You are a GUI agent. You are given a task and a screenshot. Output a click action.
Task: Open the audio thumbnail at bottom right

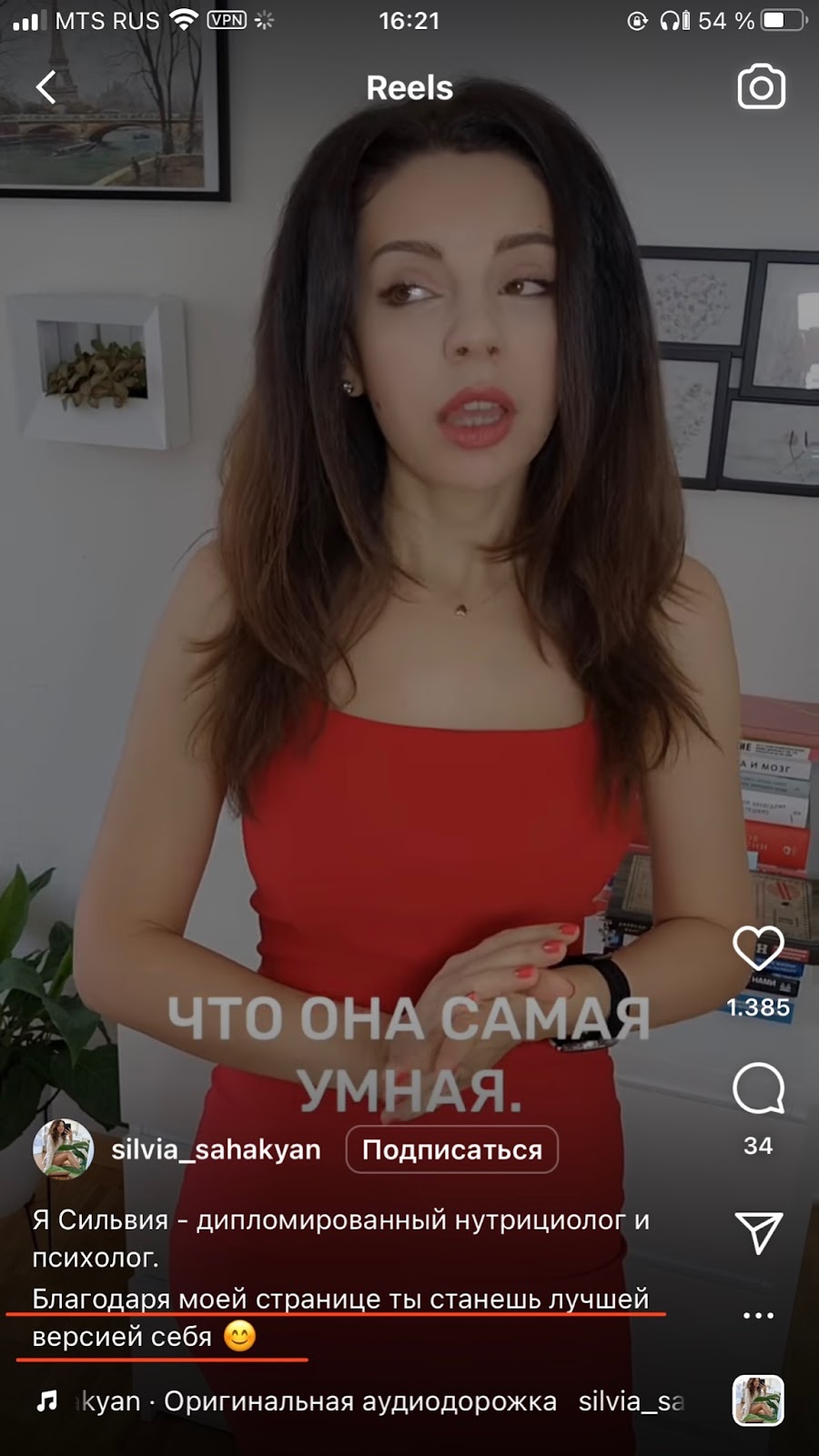758,1400
